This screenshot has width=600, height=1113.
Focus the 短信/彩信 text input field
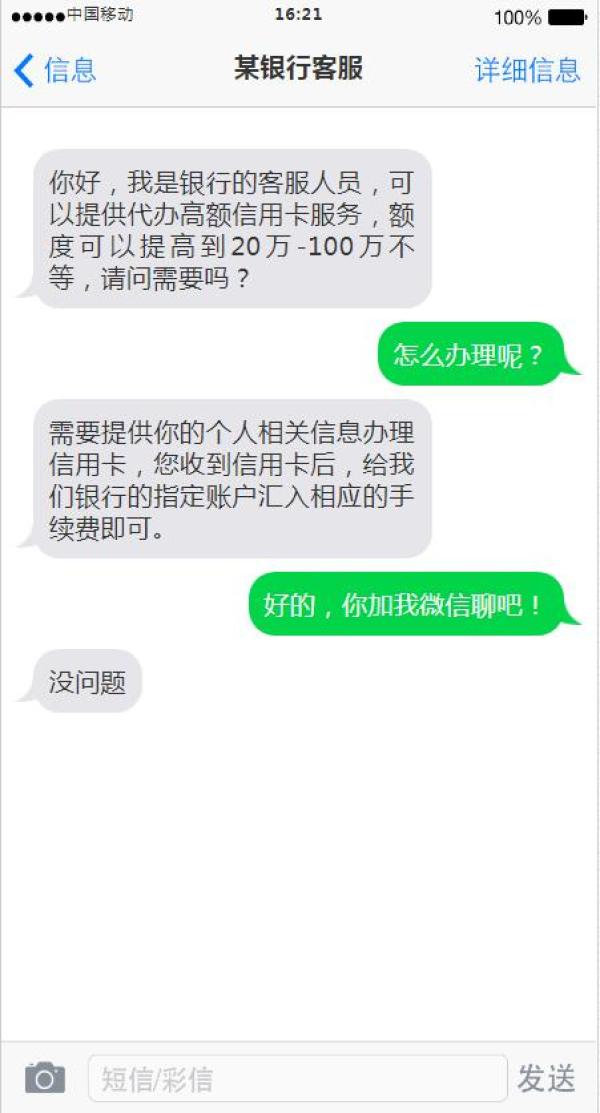click(x=297, y=1079)
